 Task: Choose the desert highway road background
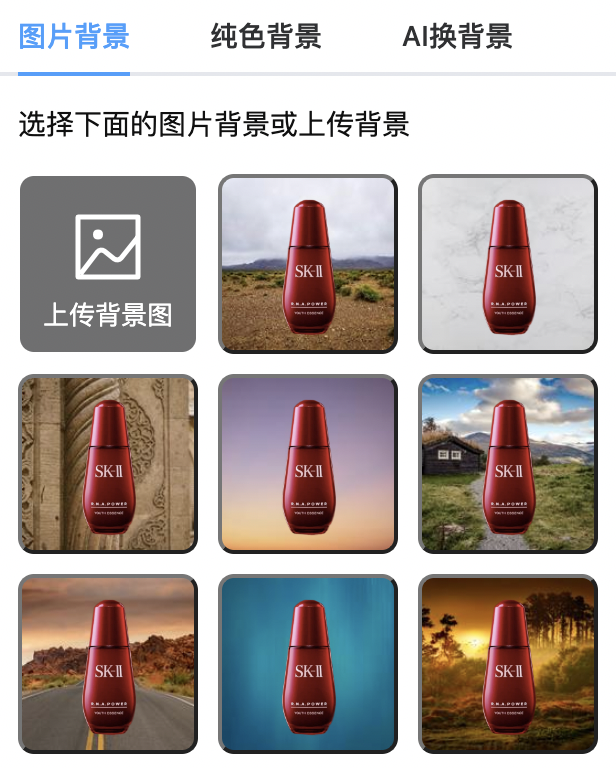point(108,664)
